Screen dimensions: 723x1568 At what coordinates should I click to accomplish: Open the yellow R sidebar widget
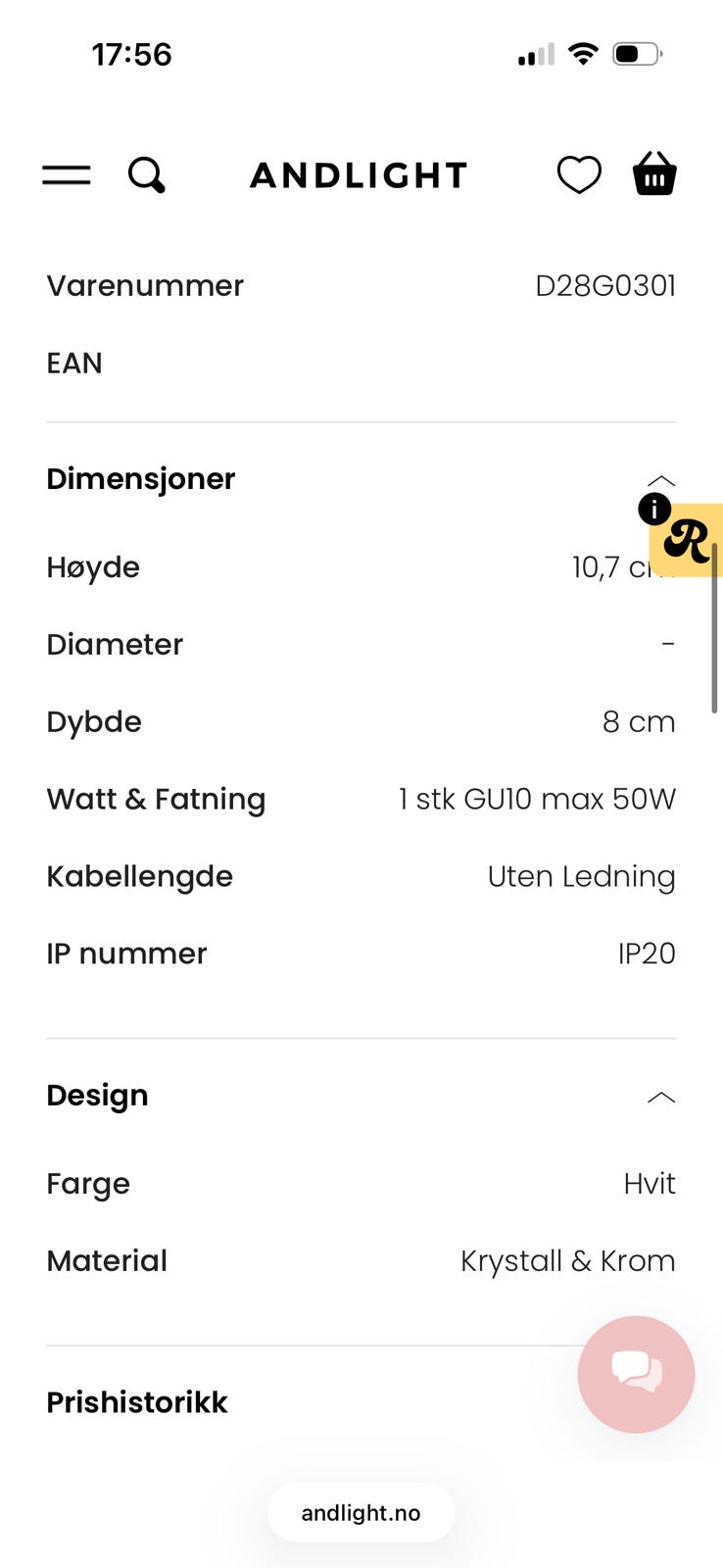[689, 542]
